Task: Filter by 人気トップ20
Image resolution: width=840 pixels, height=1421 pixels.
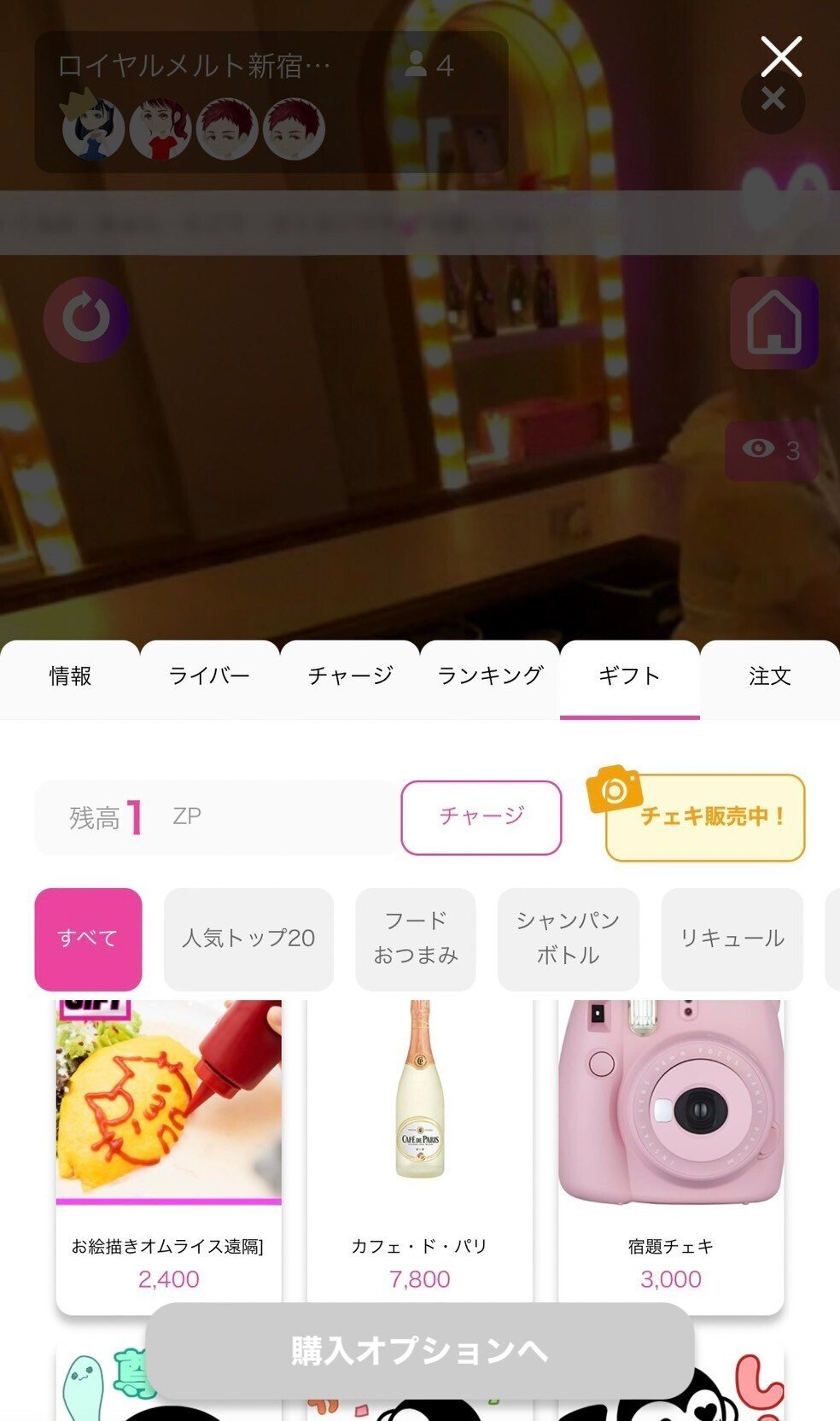Action: tap(248, 939)
